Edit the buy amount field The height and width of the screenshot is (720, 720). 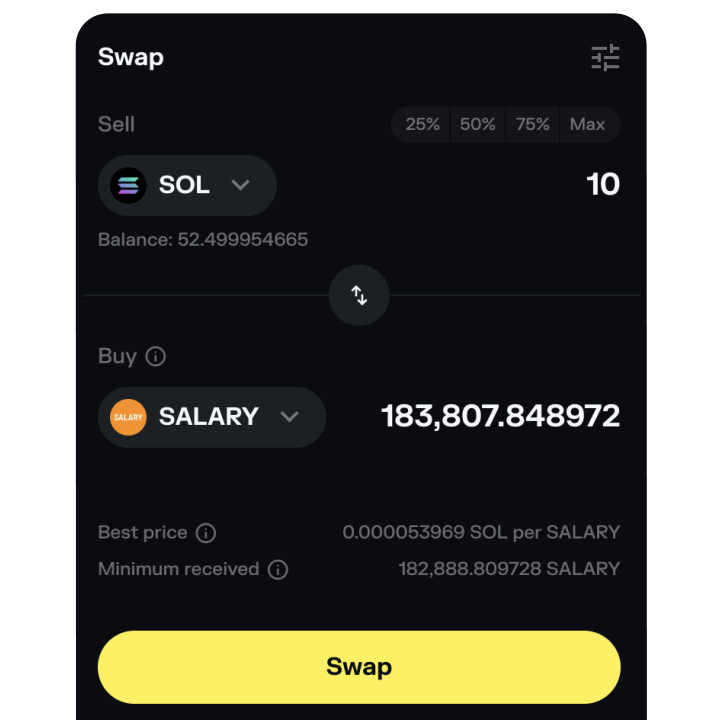pyautogui.click(x=500, y=417)
